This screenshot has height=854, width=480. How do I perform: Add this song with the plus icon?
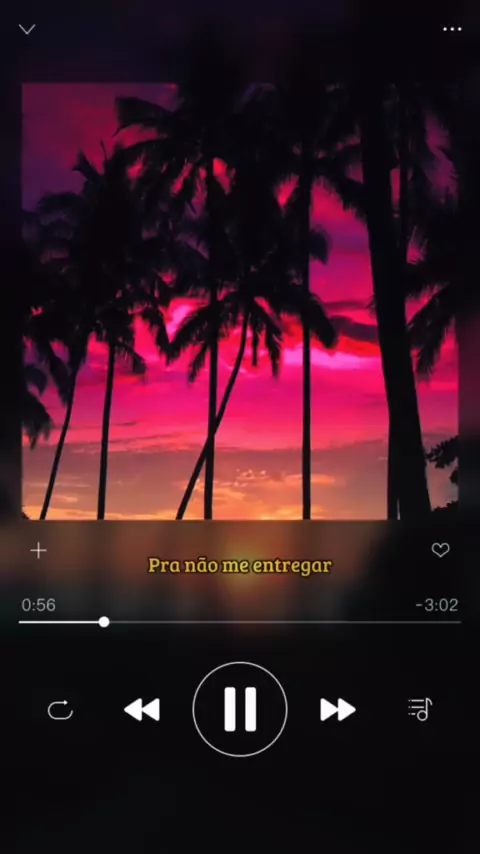point(38,551)
